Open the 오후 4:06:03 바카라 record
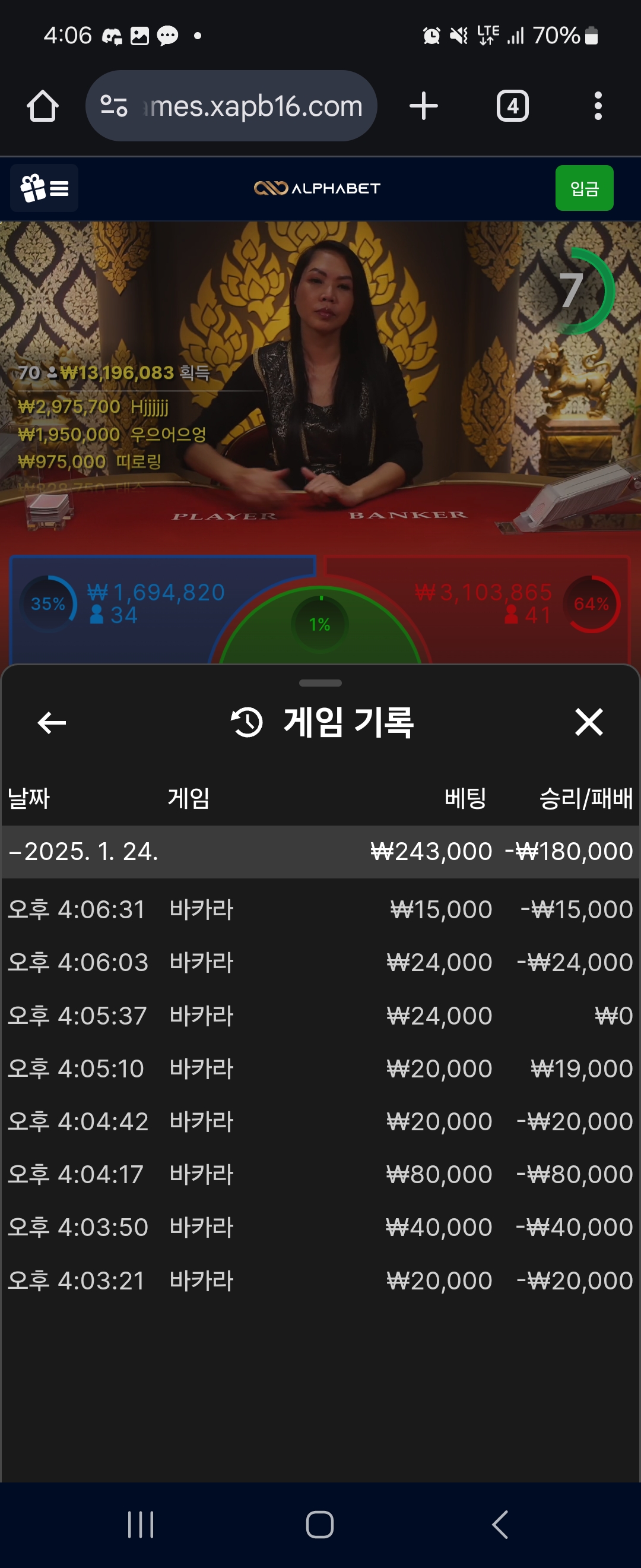Viewport: 641px width, 1568px height. click(320, 962)
